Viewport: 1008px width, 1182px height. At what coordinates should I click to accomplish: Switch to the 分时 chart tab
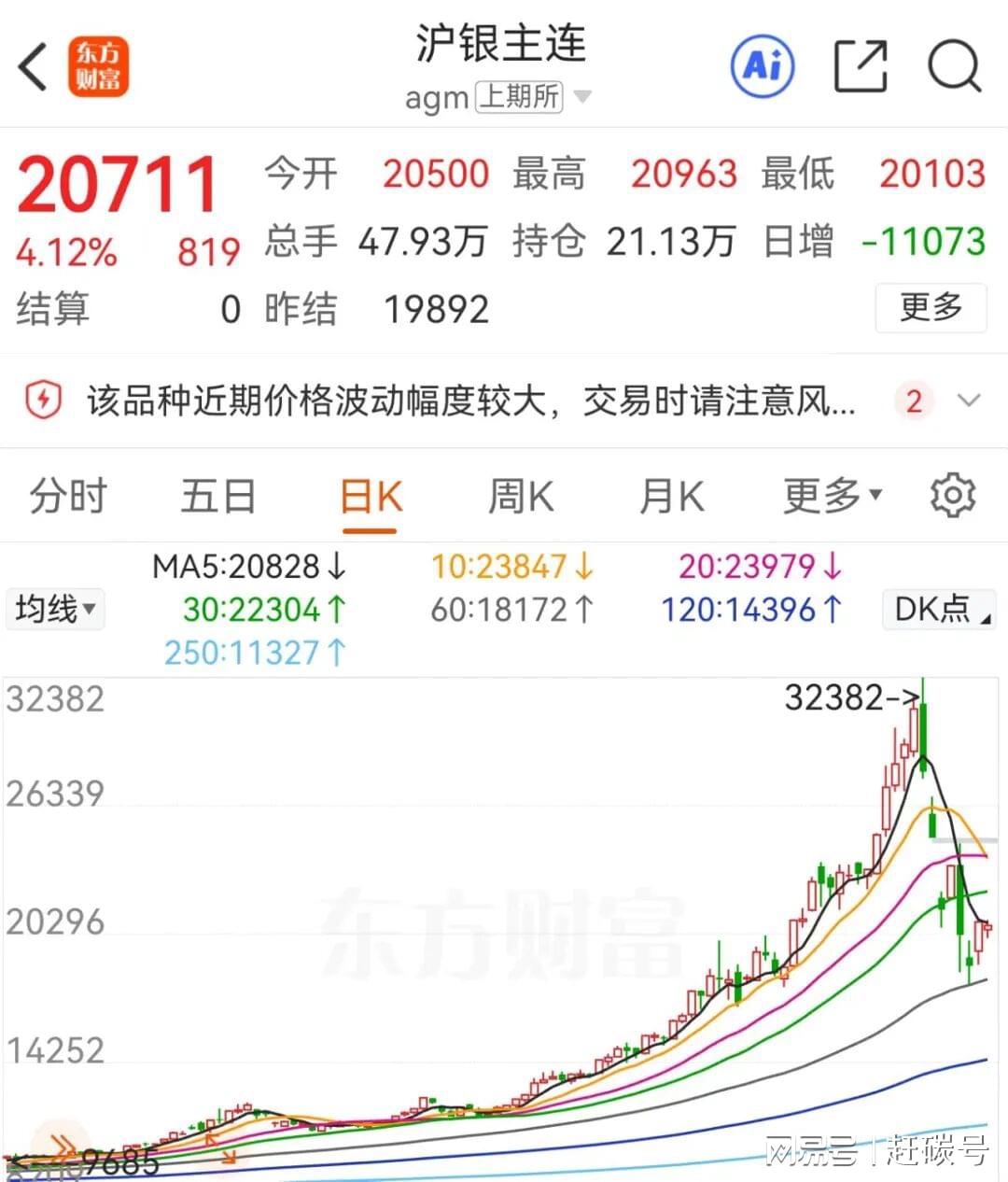pos(68,496)
